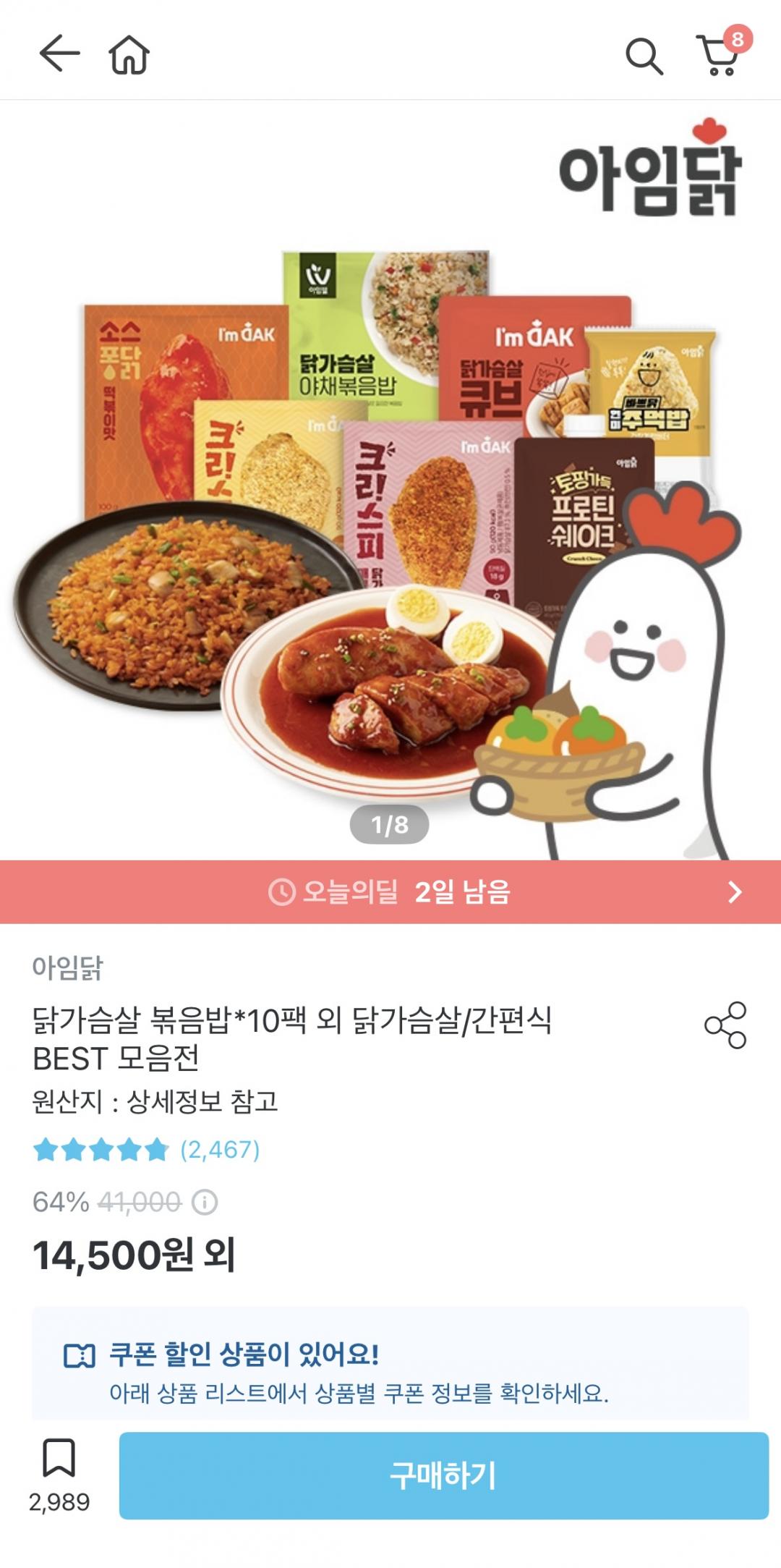Open the shopping cart with 8 items
Screen dimensions: 781x1568
(x=721, y=54)
